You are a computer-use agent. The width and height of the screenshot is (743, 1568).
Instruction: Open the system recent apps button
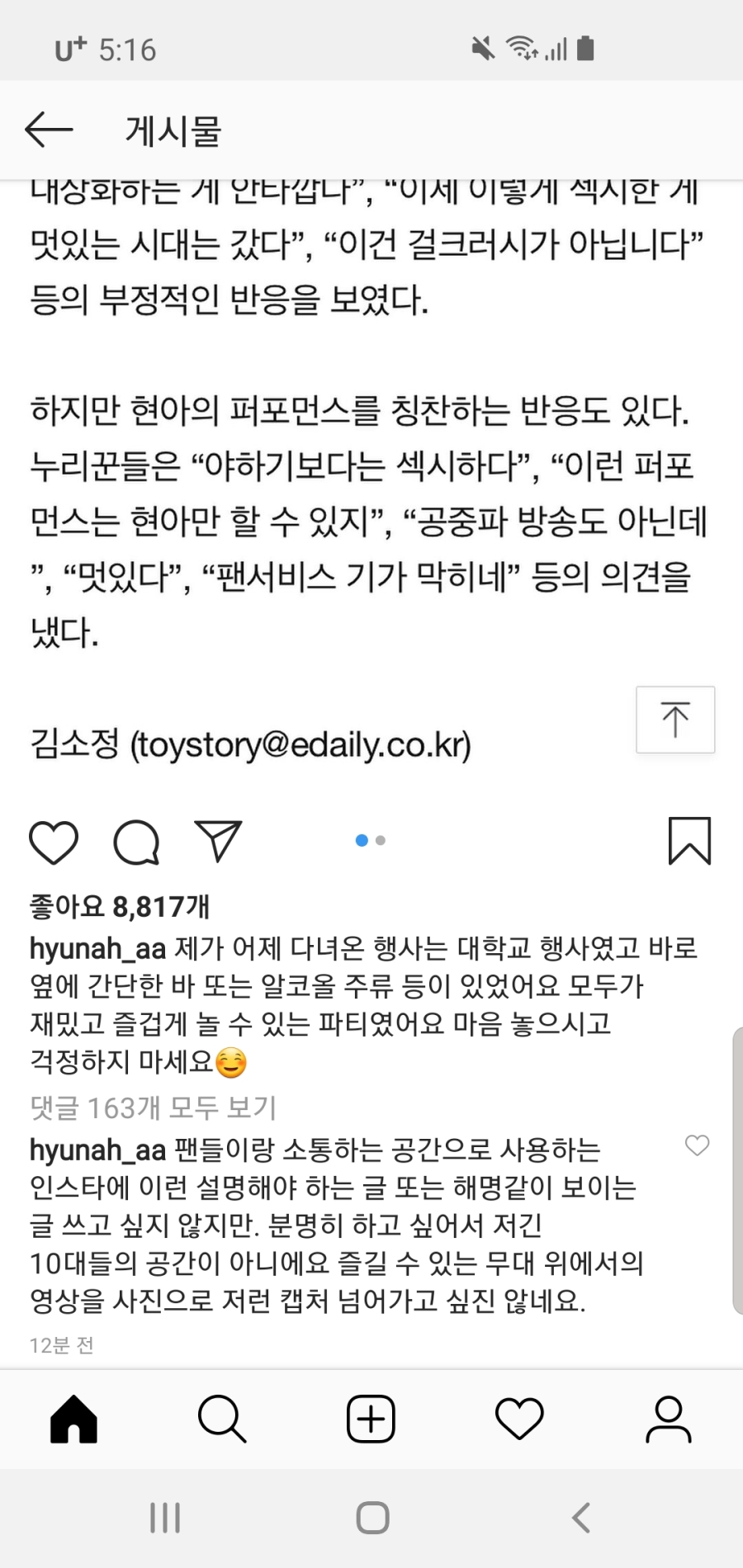(x=165, y=1518)
